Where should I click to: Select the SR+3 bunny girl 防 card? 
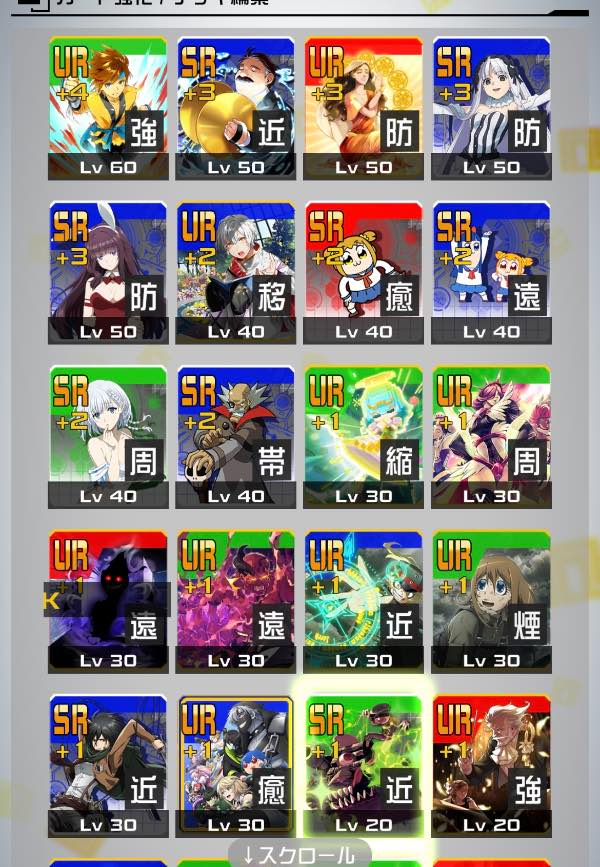pos(108,272)
